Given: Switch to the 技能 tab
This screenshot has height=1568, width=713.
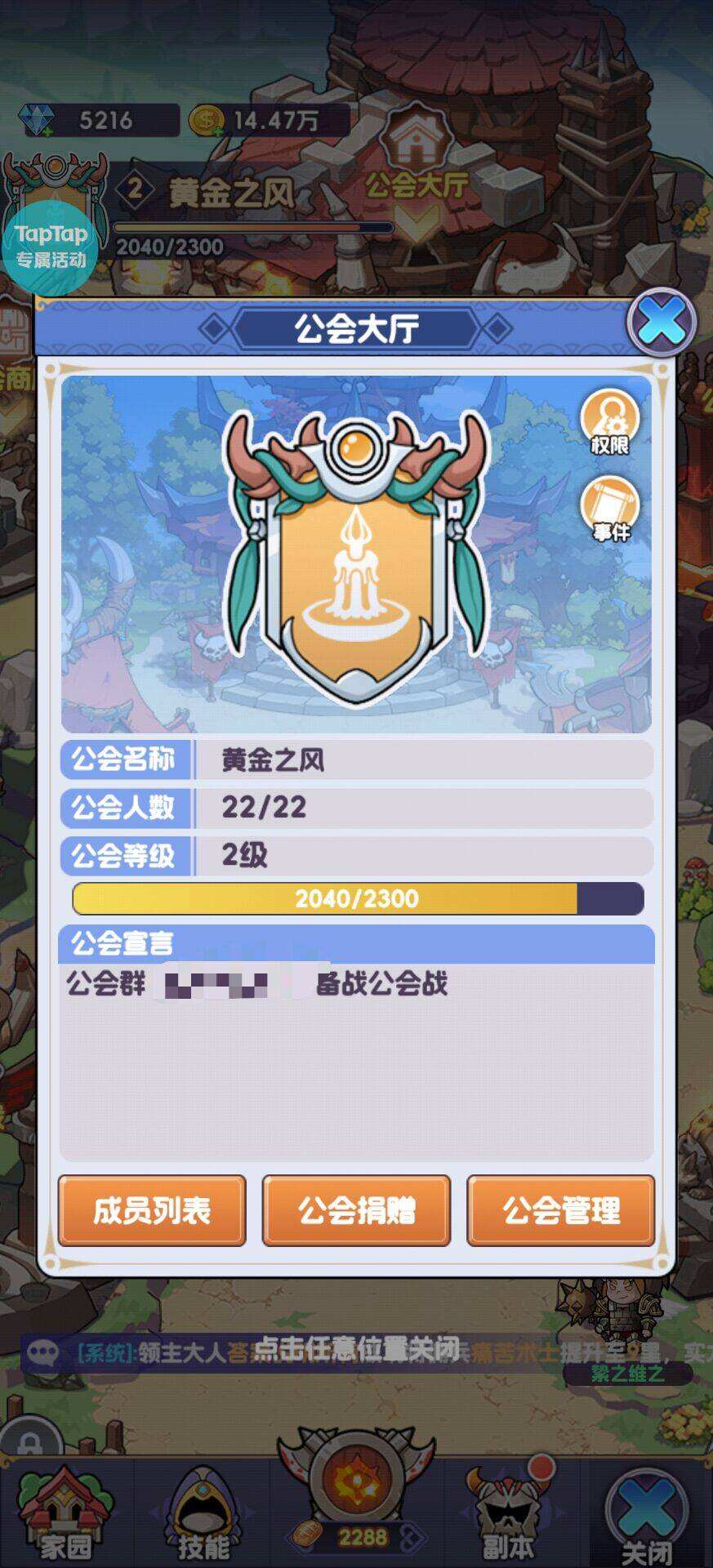Looking at the screenshot, I should pos(203,1511).
